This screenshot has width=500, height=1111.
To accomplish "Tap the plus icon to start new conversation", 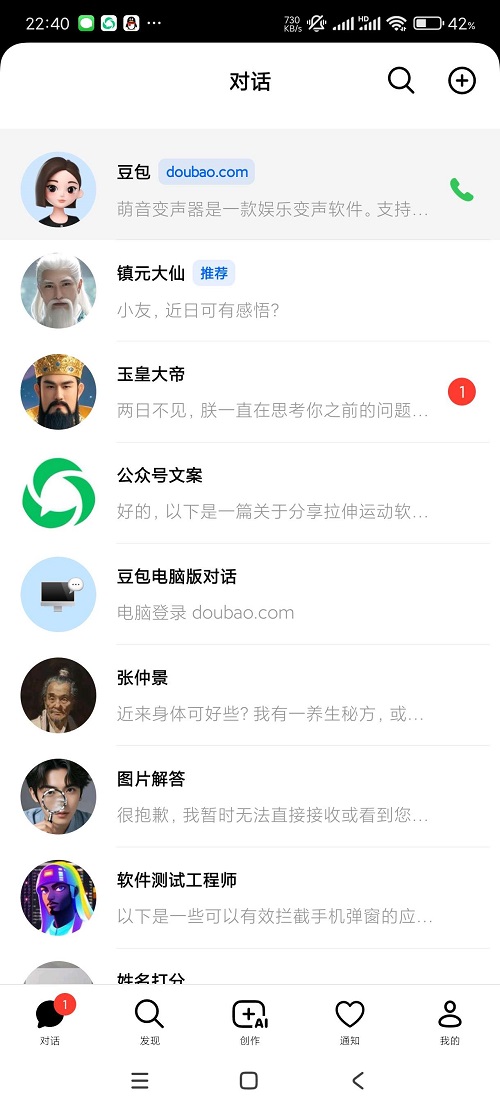I will pyautogui.click(x=462, y=81).
